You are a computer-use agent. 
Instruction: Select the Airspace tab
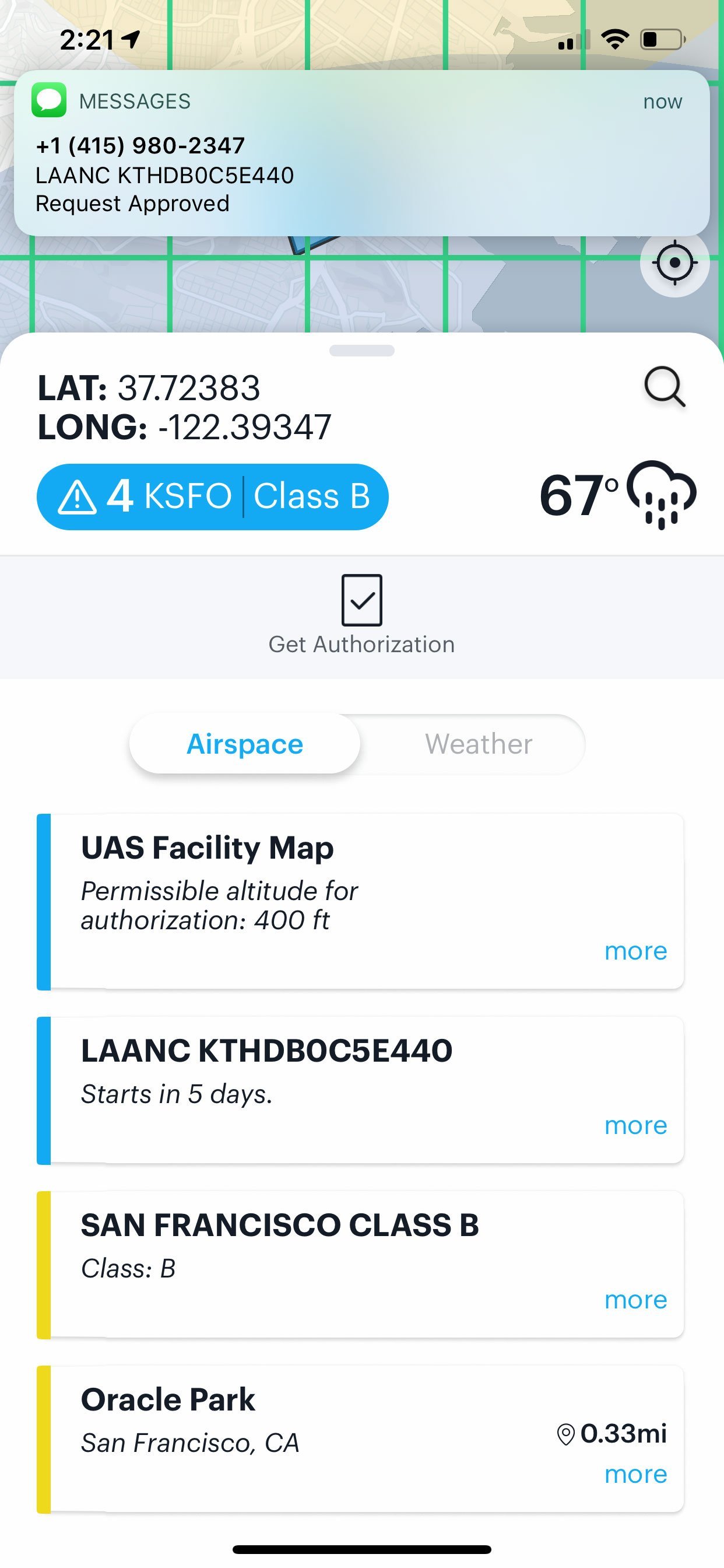[245, 744]
